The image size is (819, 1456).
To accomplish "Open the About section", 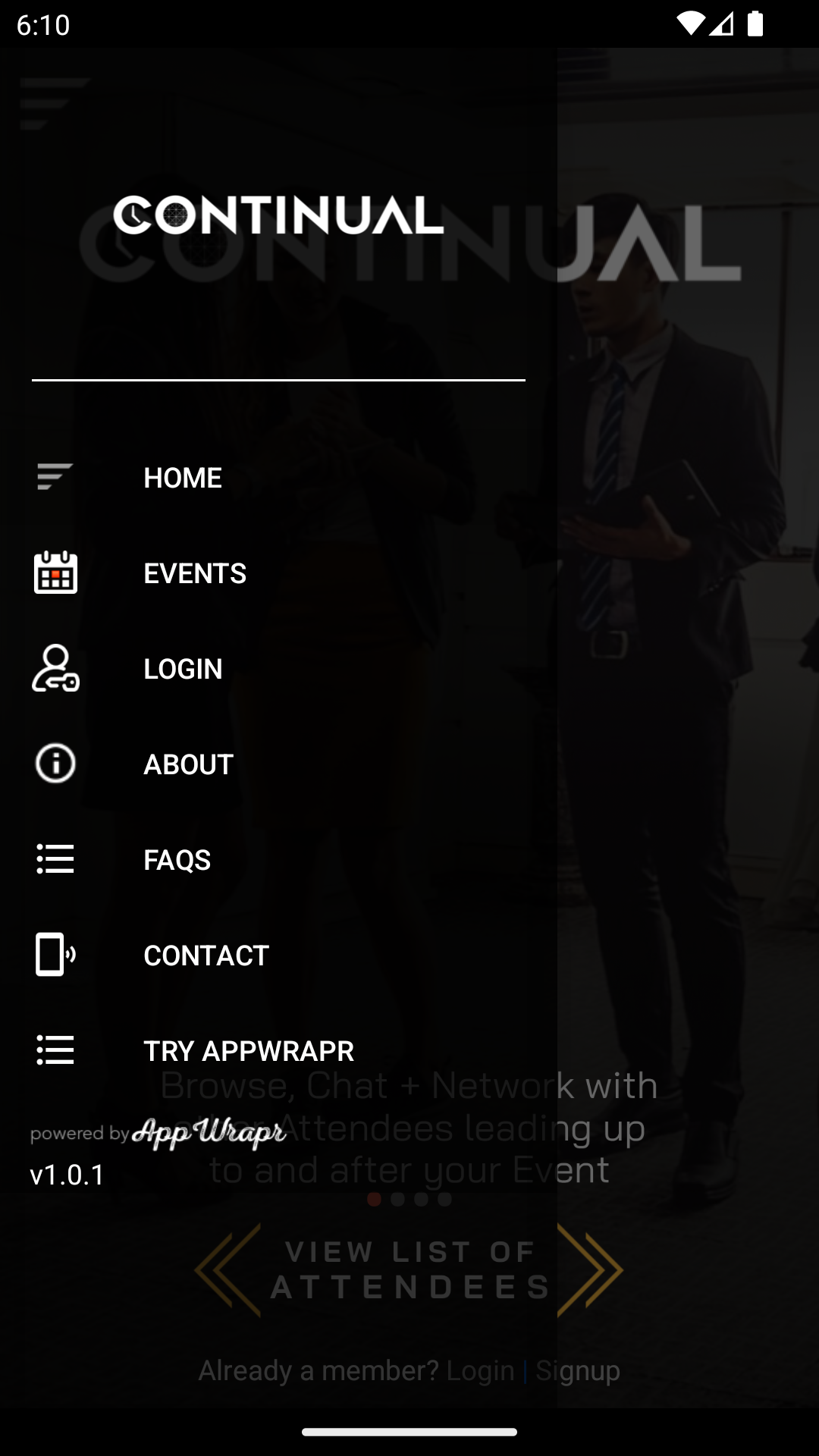I will (x=188, y=764).
